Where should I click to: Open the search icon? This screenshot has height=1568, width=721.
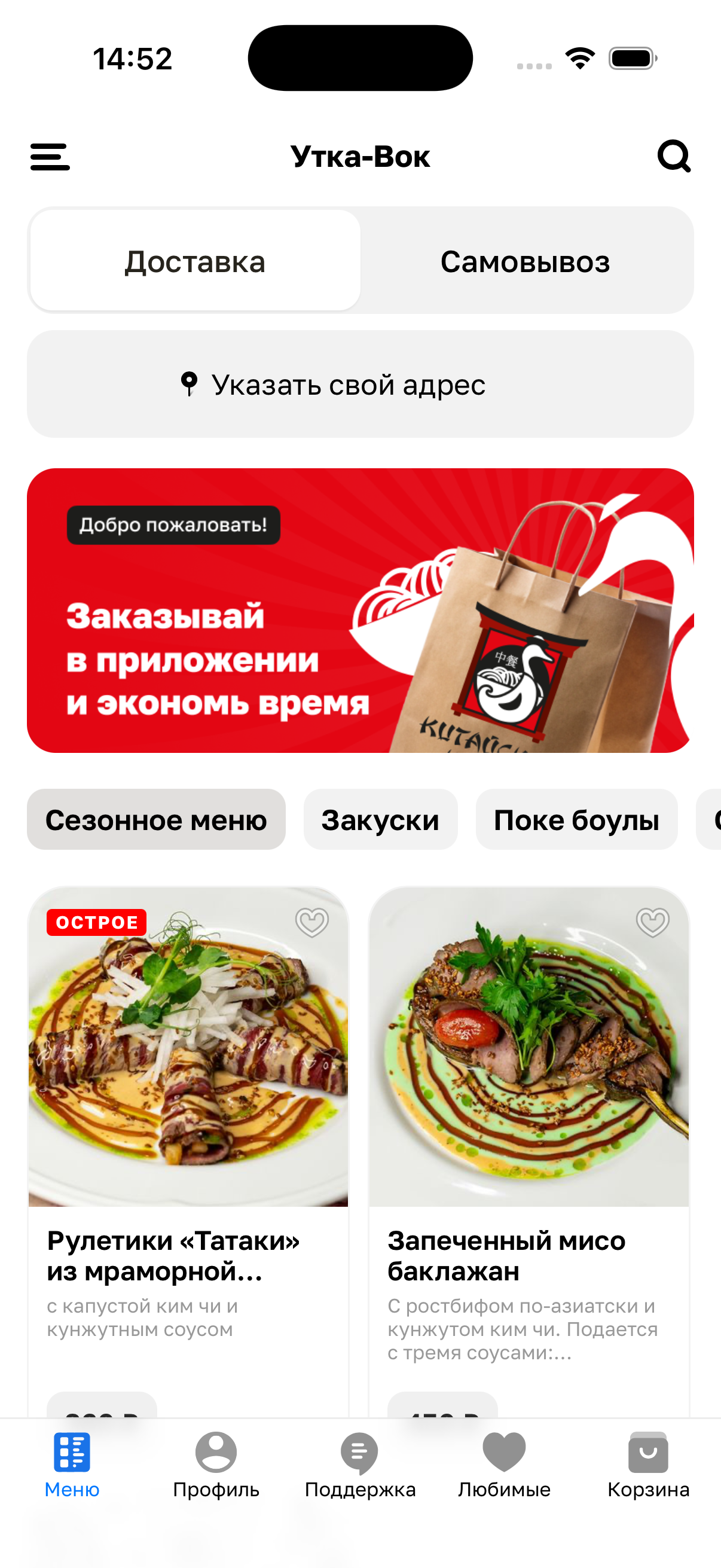click(x=674, y=157)
